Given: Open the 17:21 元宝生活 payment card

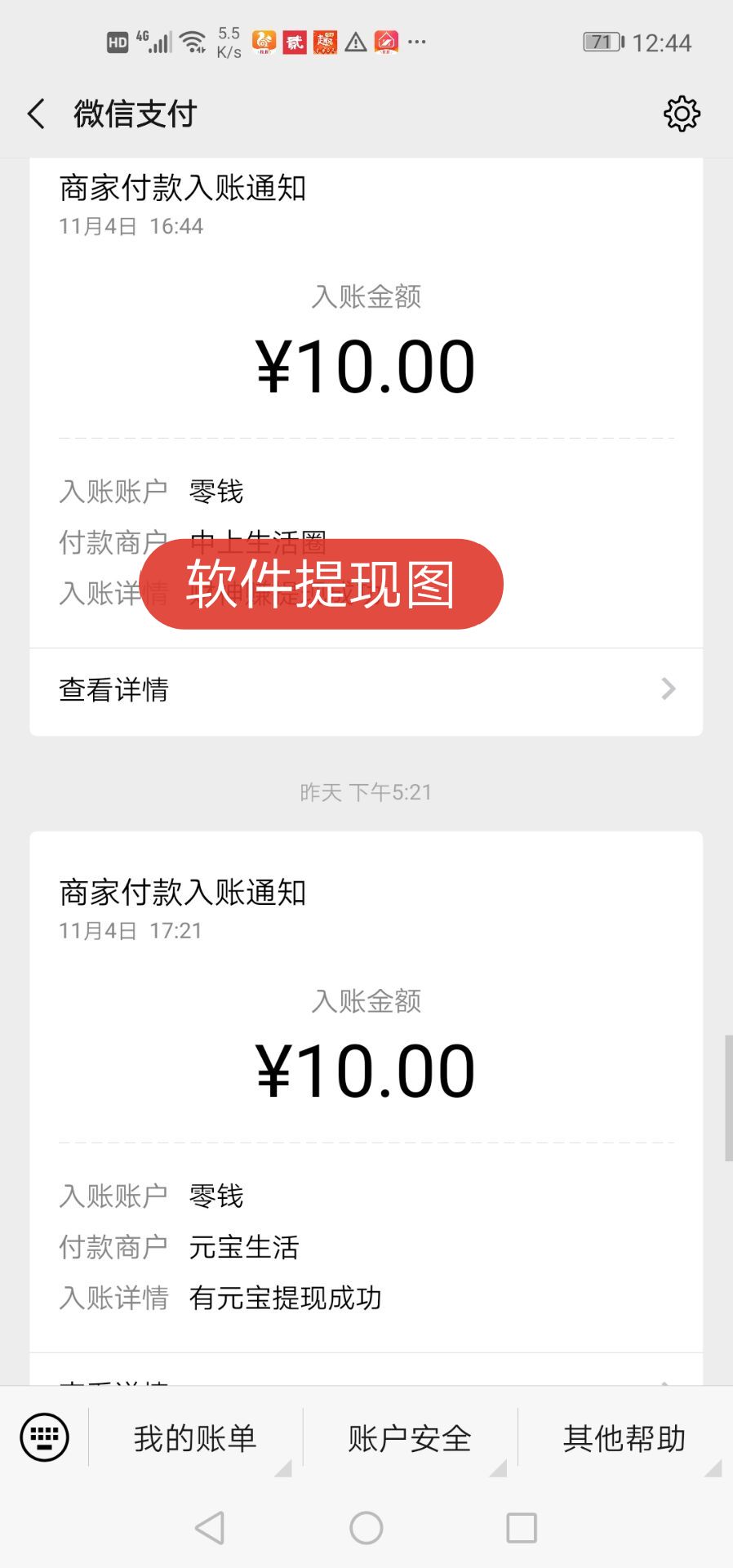Looking at the screenshot, I should (366, 1107).
